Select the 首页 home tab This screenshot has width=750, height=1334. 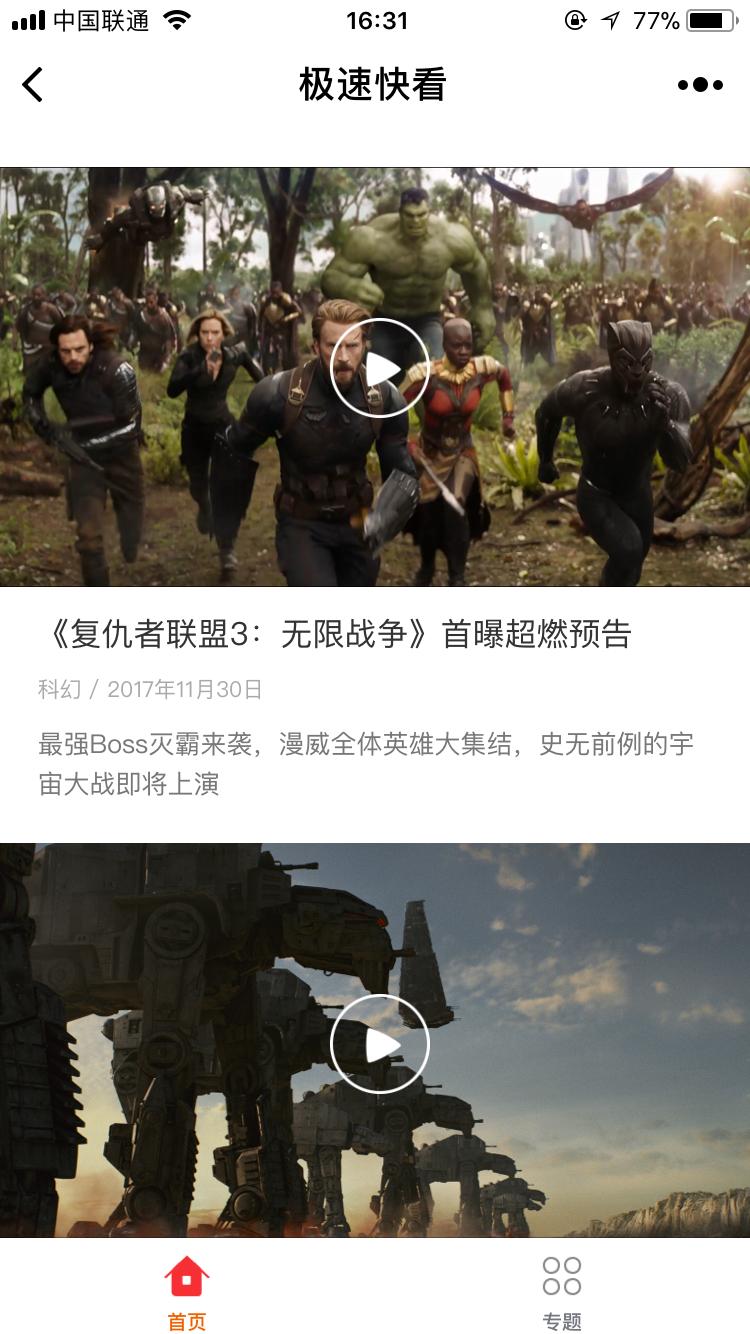[187, 1293]
